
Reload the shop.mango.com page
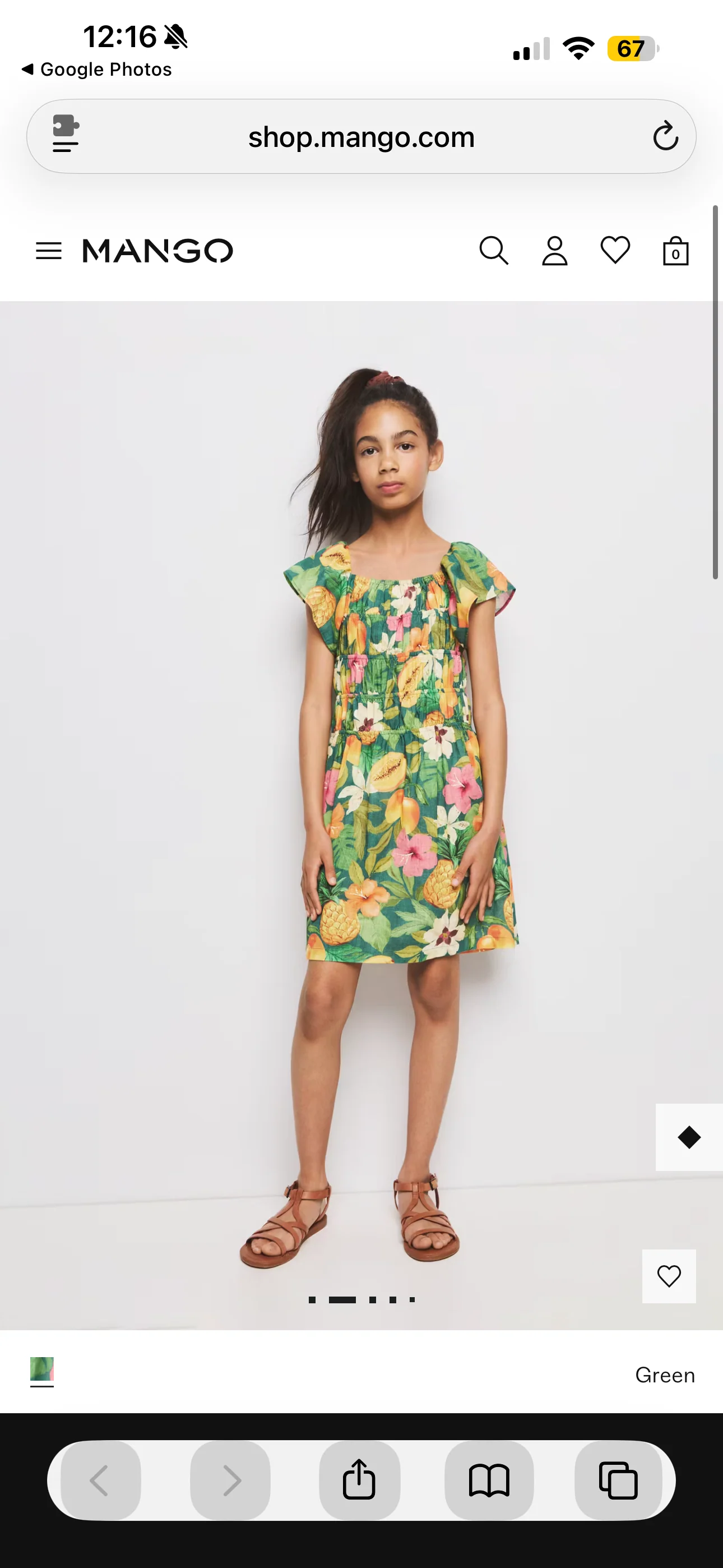665,136
